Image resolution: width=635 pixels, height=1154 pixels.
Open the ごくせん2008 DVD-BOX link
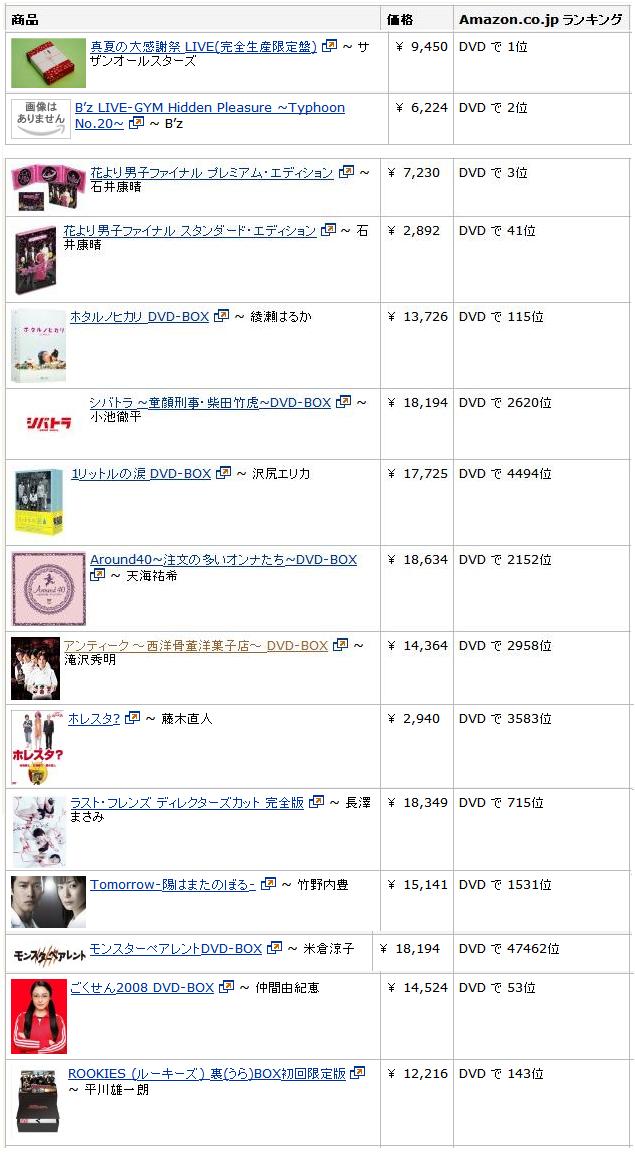point(141,987)
